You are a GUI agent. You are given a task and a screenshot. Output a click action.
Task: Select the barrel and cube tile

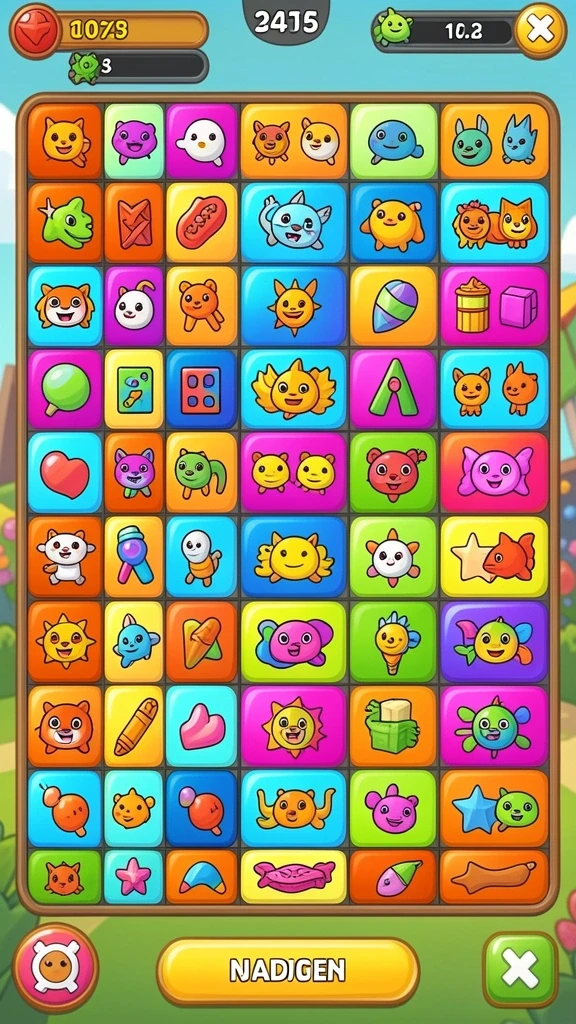tap(494, 306)
